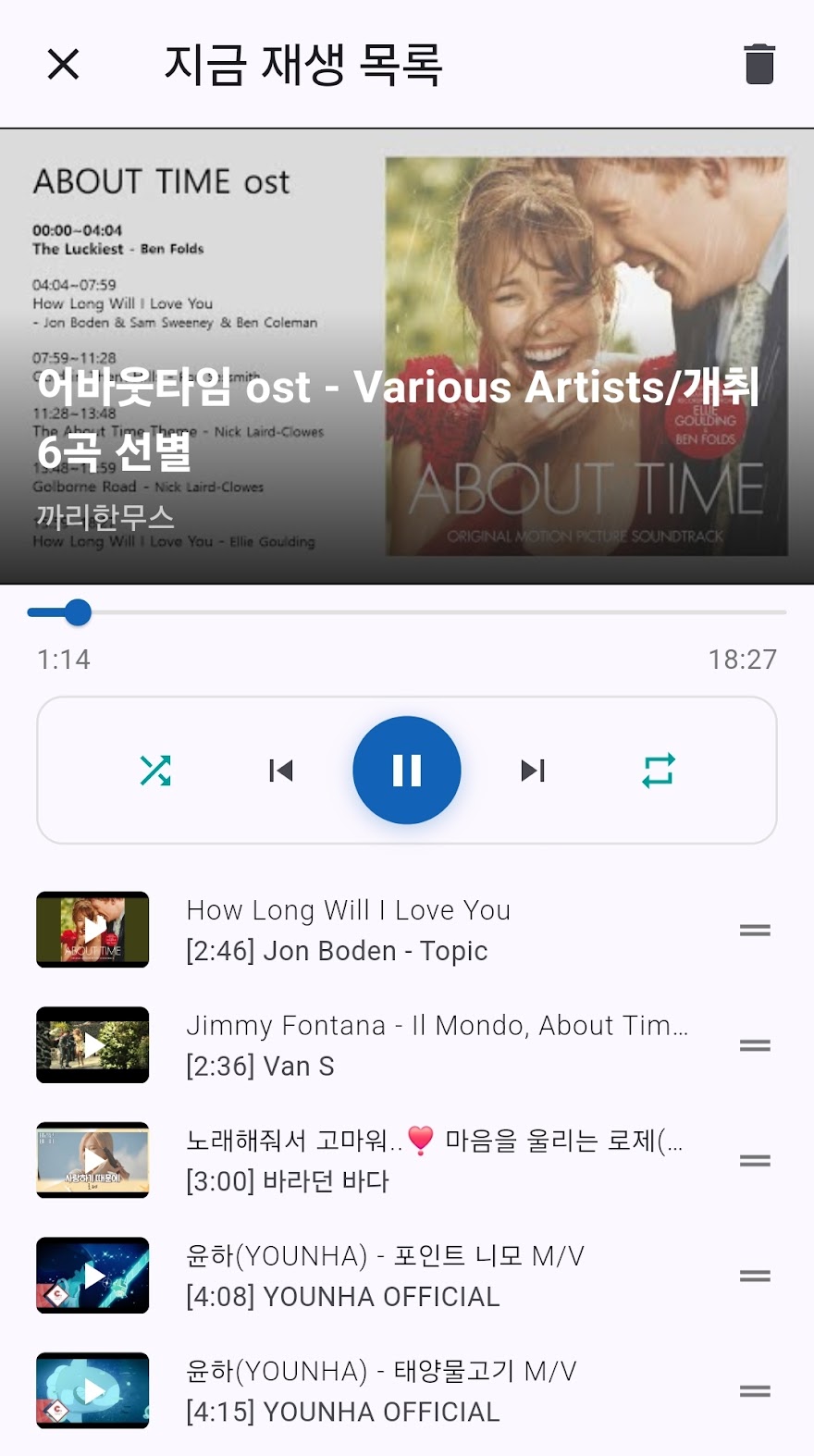814x1456 pixels.
Task: Toggle playback with the pause button
Action: tap(407, 770)
